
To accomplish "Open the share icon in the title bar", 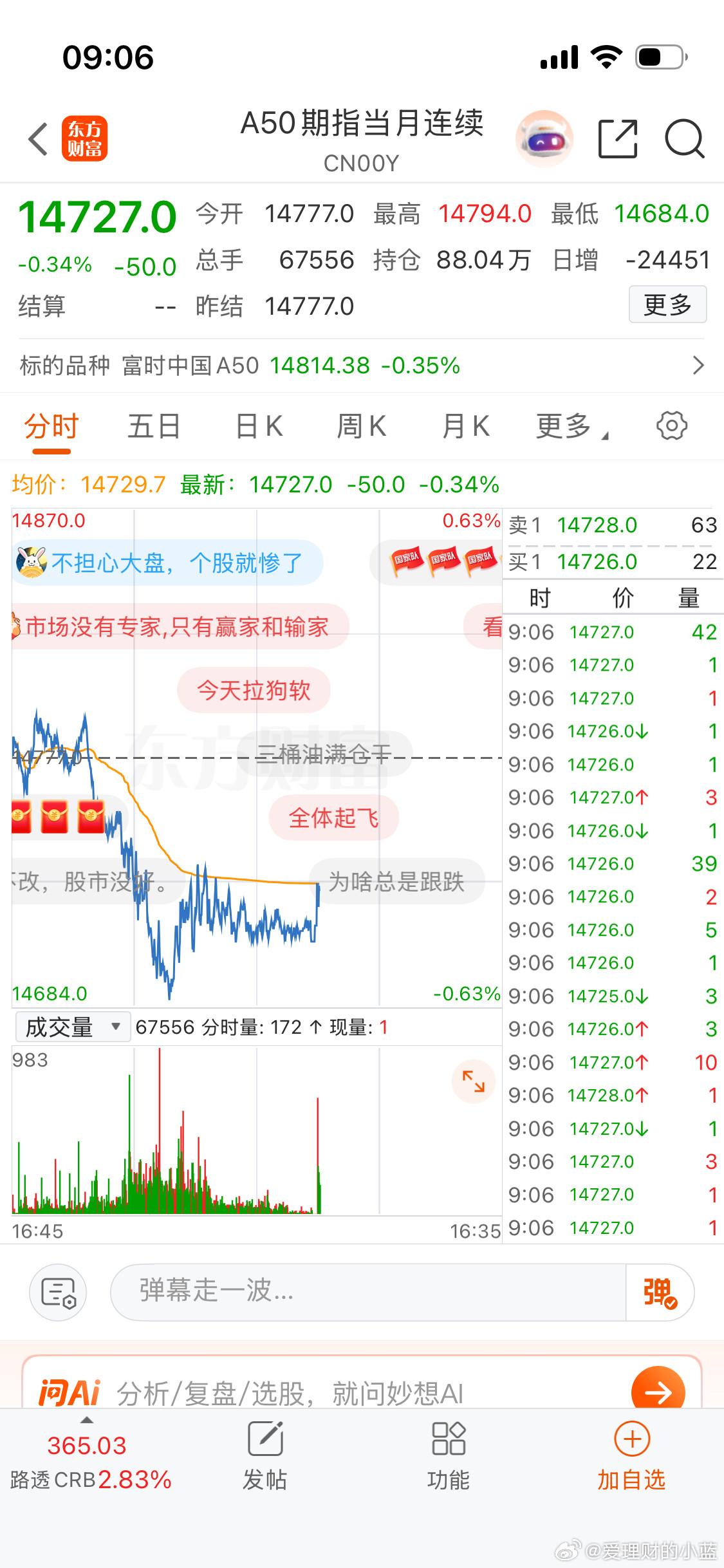I will (x=617, y=138).
